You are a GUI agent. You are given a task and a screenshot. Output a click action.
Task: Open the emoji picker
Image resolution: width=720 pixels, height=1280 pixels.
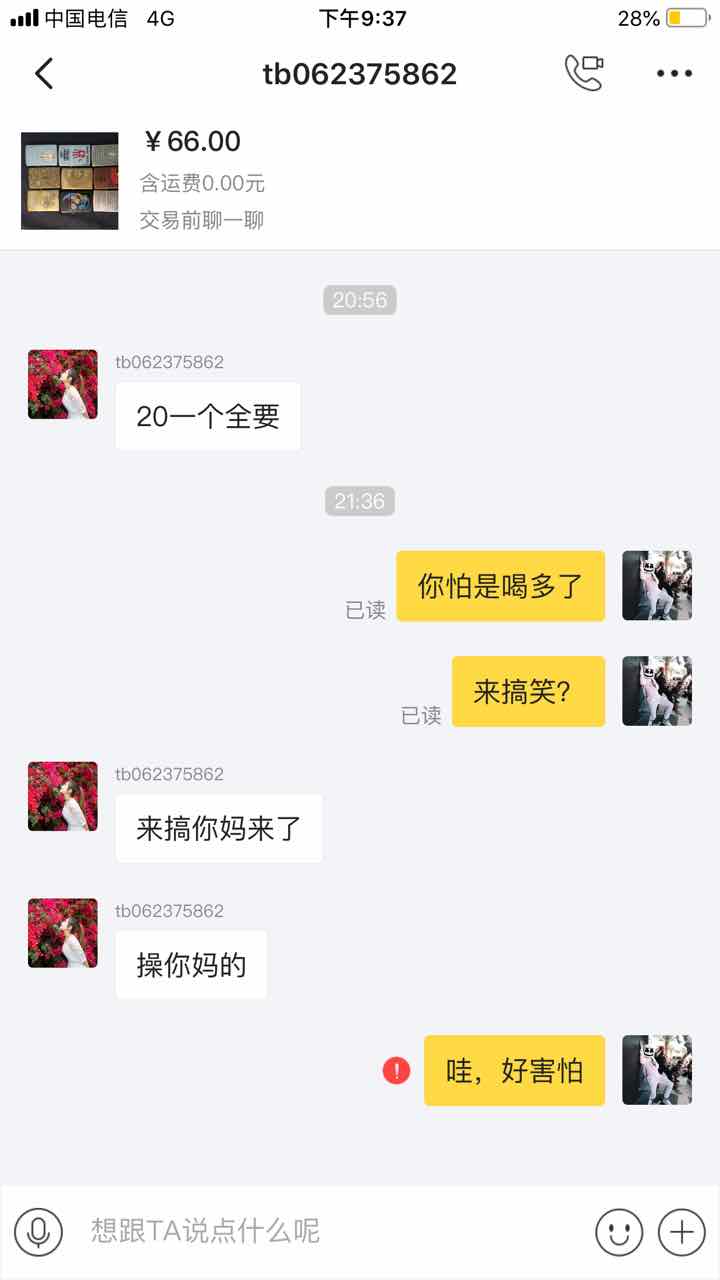(619, 1231)
